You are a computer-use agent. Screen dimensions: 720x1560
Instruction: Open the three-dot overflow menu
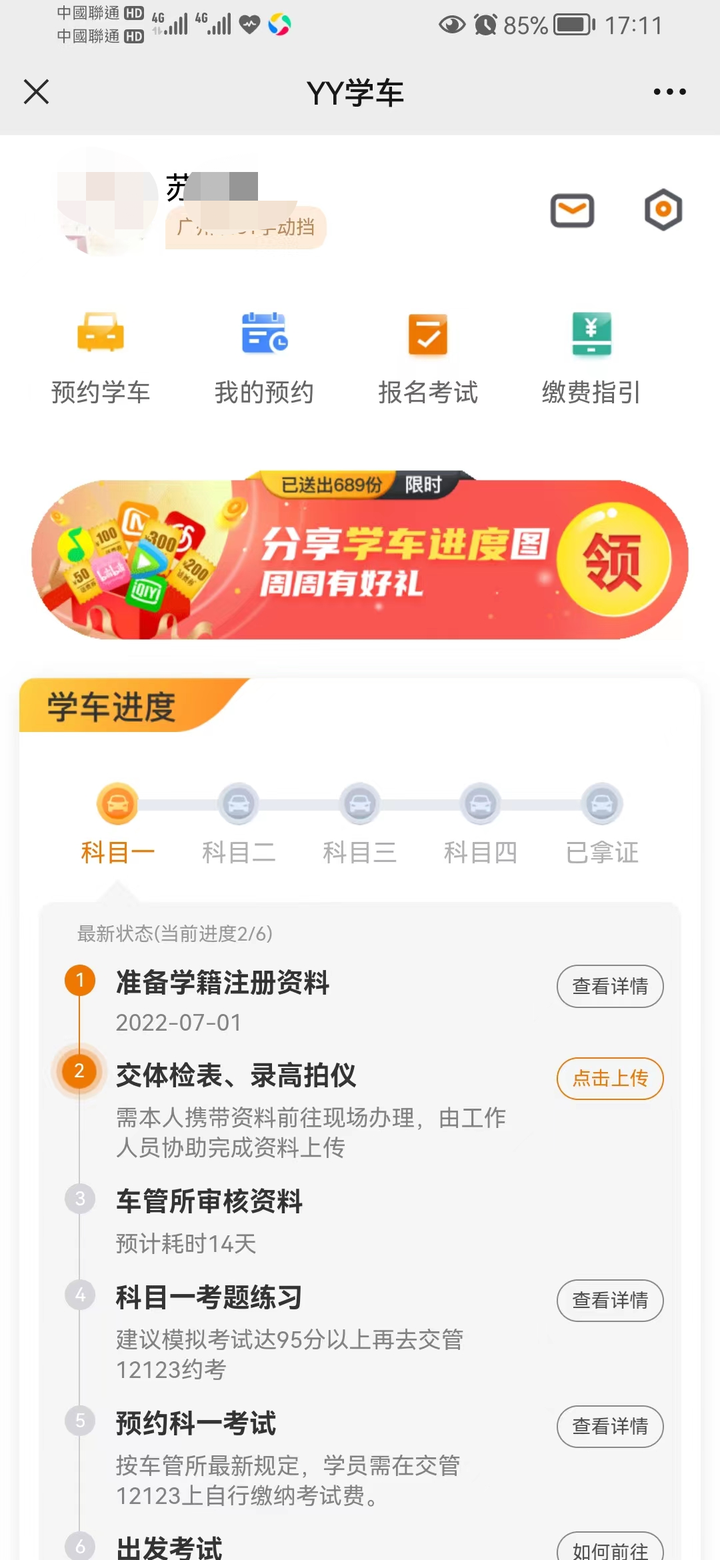tap(669, 92)
